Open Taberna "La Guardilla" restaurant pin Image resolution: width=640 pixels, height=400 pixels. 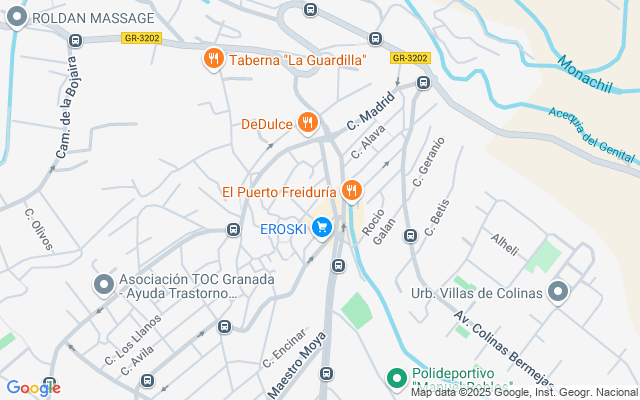212,60
